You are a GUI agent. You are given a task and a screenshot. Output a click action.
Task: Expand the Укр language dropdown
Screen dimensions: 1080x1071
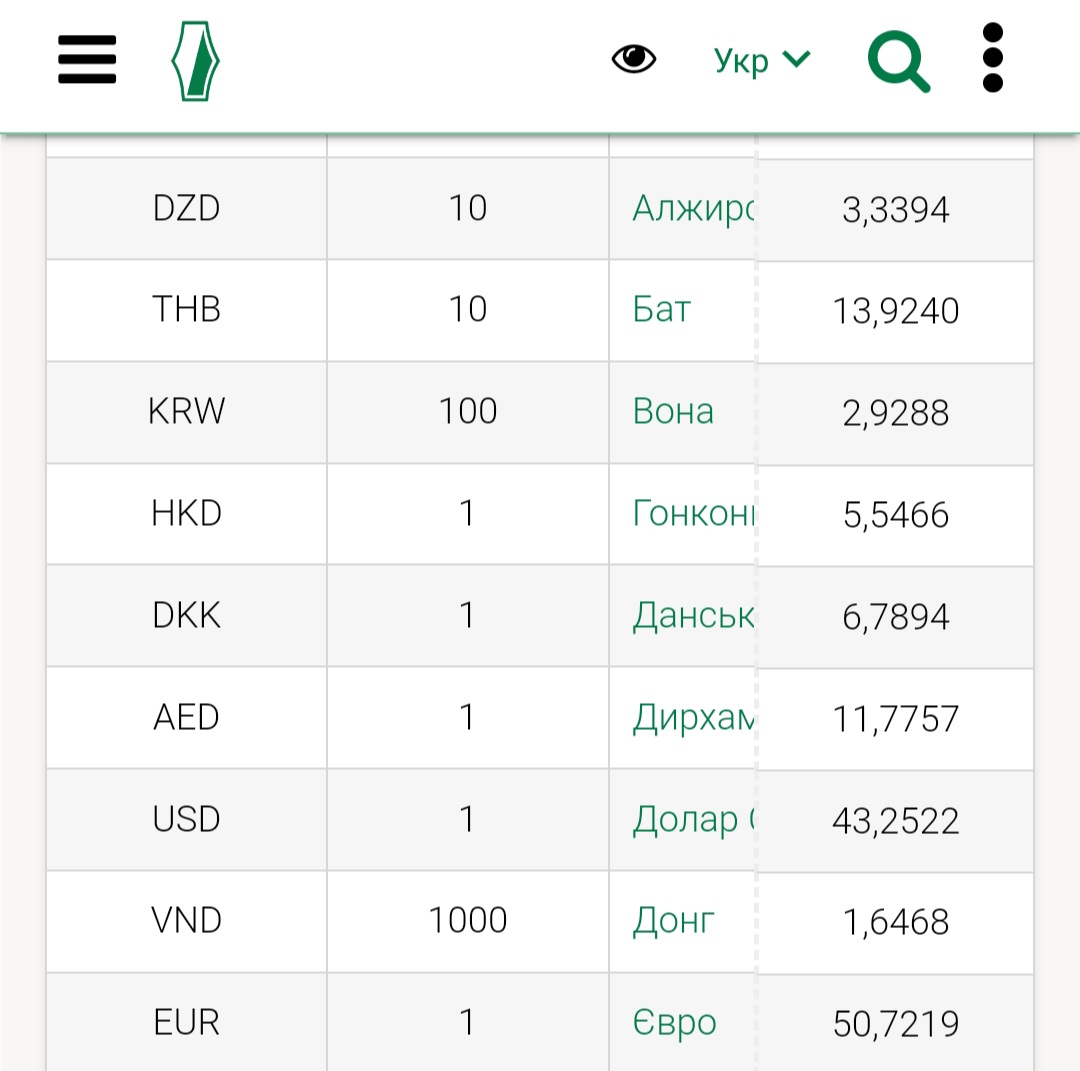coord(761,60)
